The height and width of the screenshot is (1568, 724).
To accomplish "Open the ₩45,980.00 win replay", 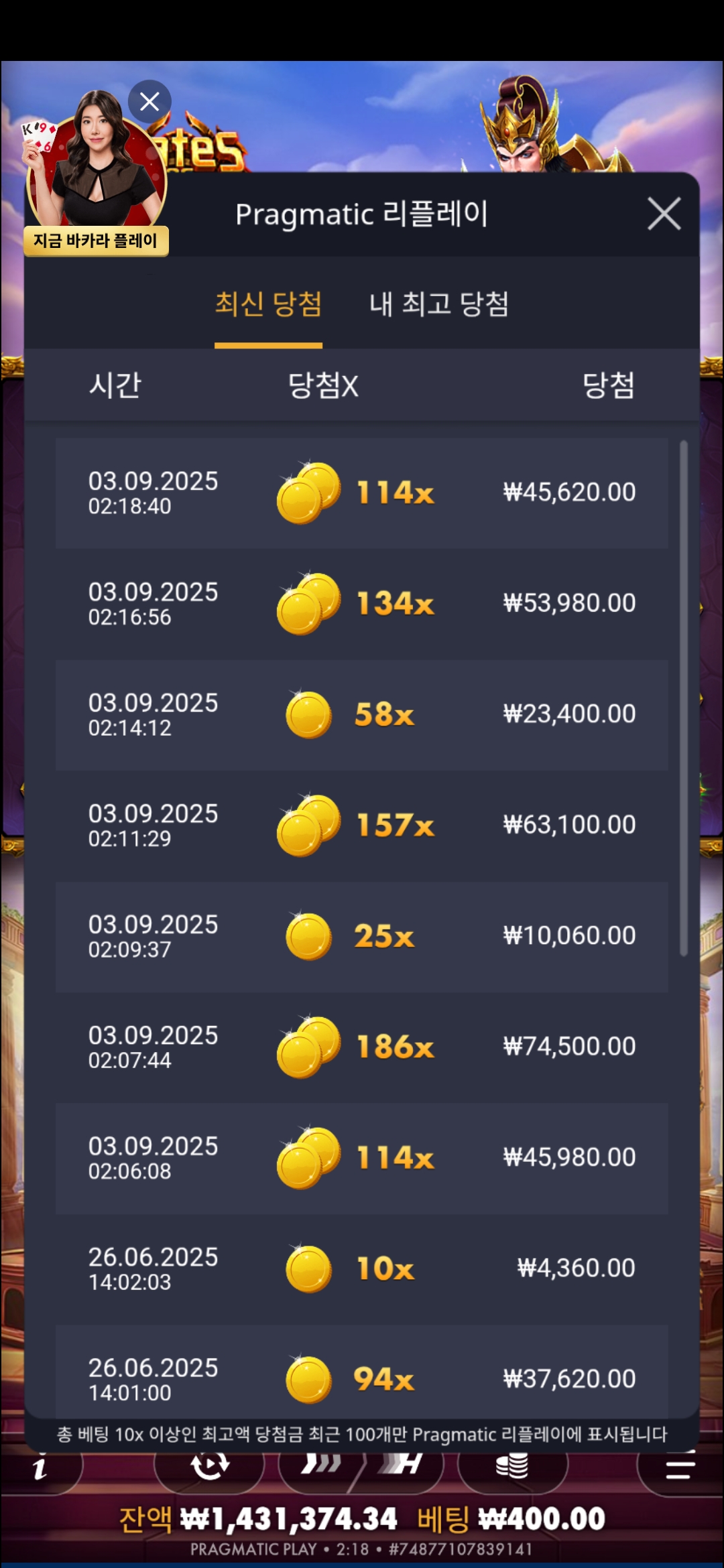I will [x=362, y=1158].
